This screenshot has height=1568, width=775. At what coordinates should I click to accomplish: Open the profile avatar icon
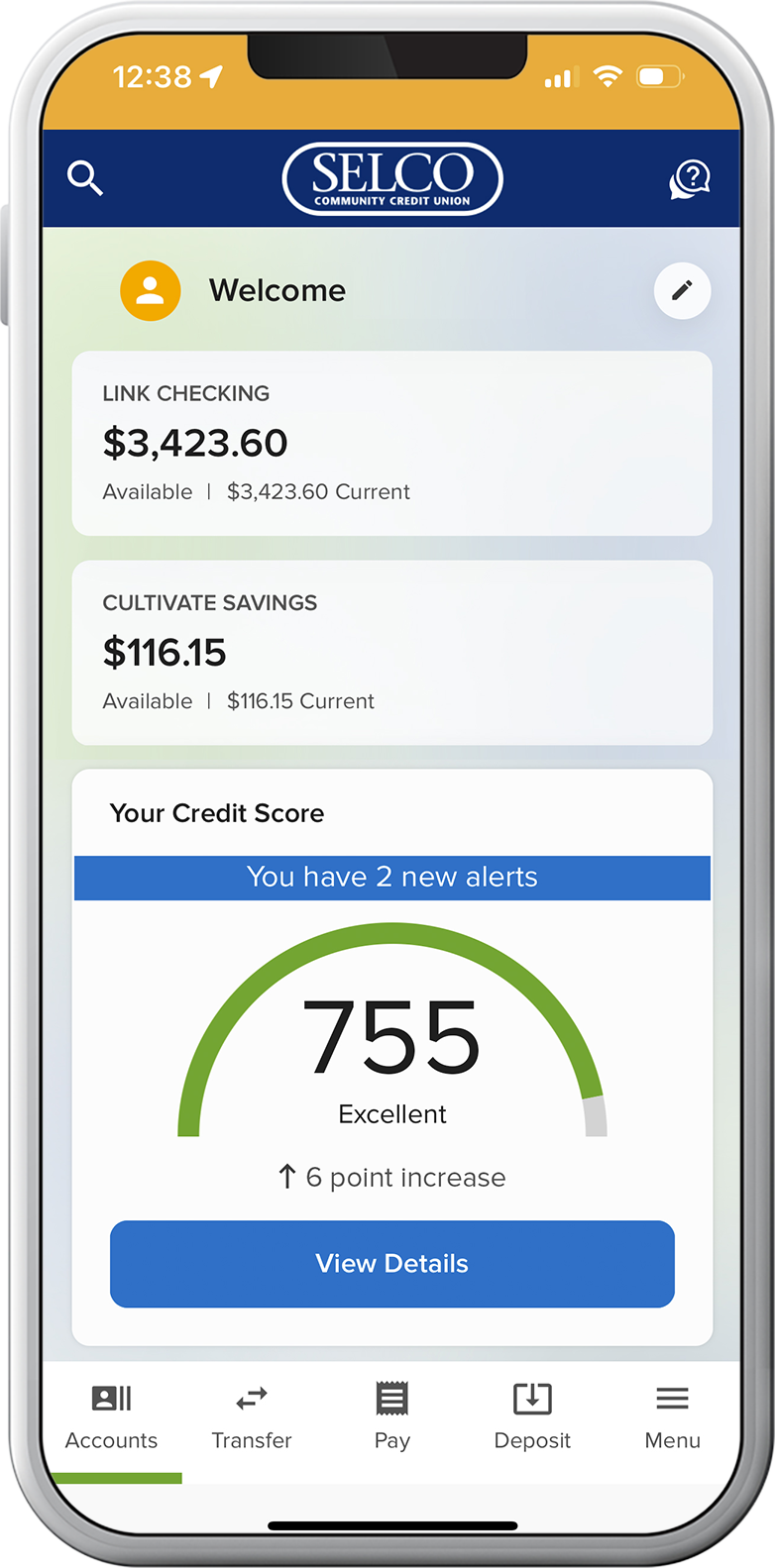click(x=151, y=290)
